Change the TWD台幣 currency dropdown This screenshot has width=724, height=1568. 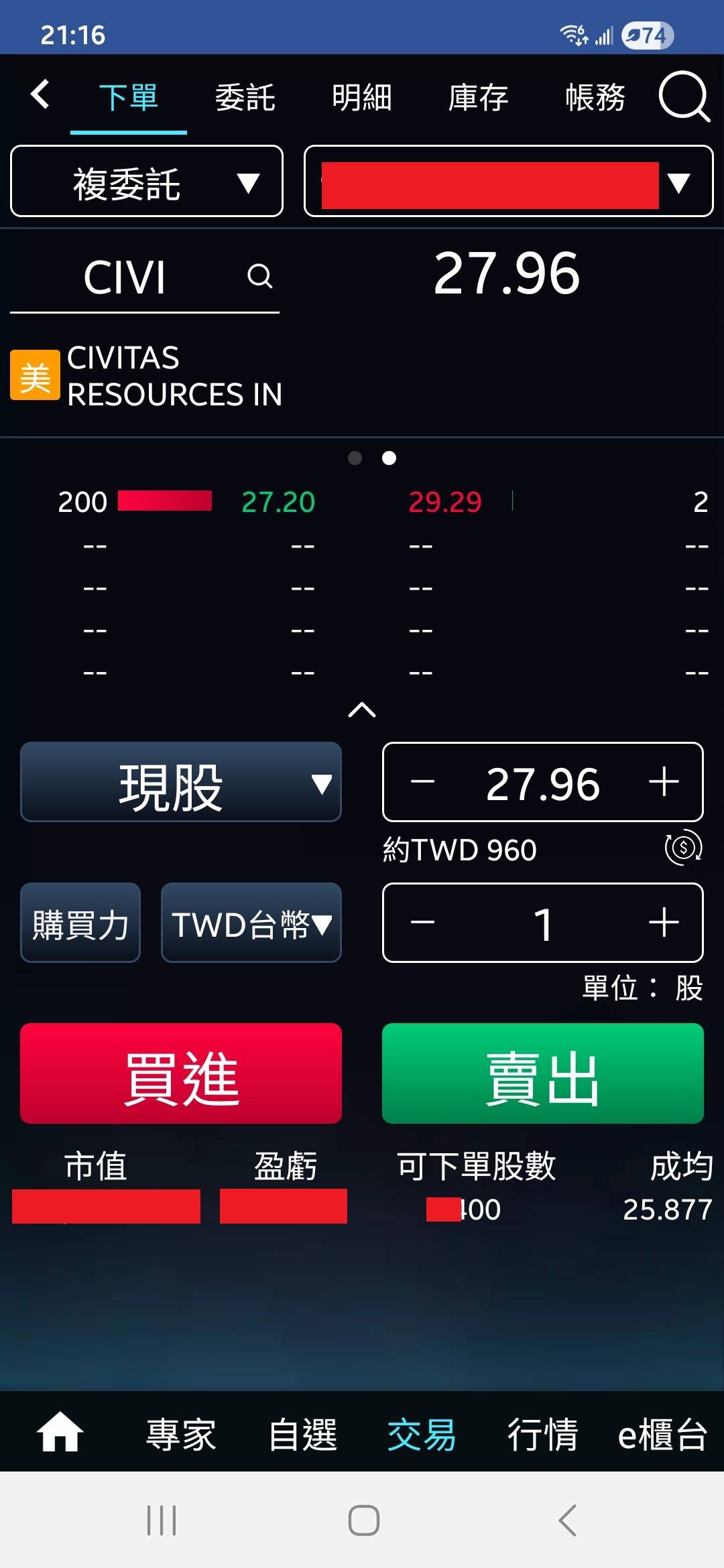point(251,923)
